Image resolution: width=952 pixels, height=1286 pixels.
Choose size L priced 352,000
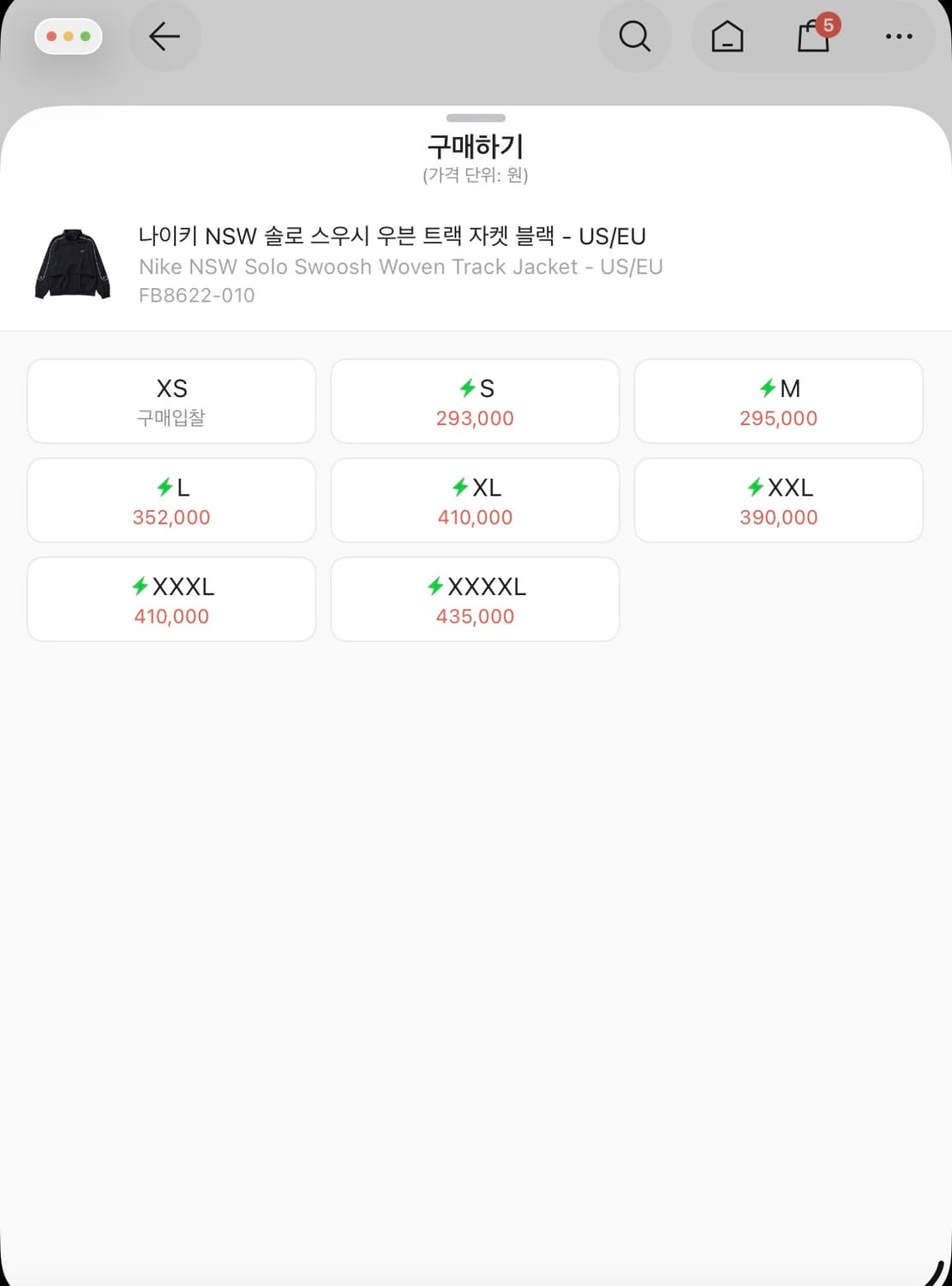tap(171, 500)
